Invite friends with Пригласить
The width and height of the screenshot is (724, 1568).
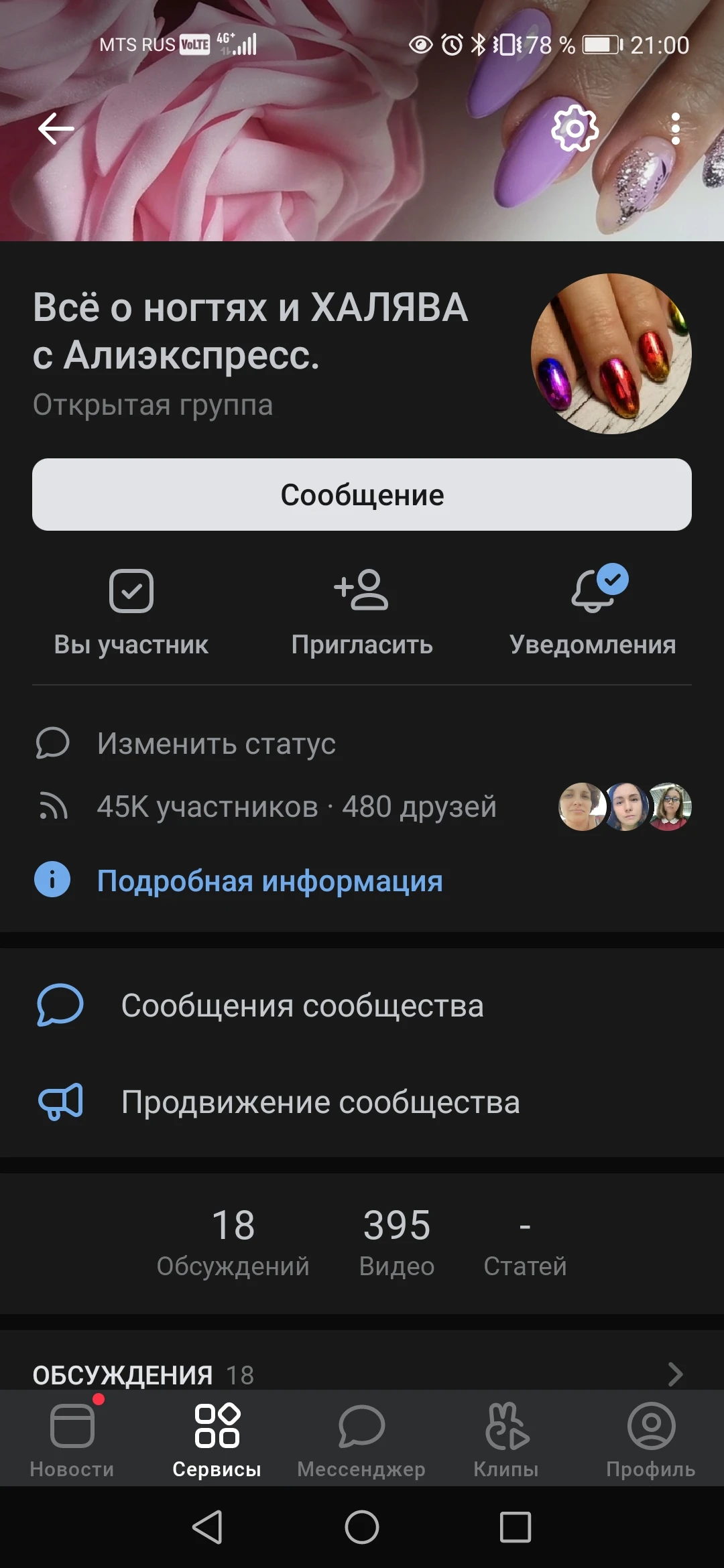click(x=362, y=611)
